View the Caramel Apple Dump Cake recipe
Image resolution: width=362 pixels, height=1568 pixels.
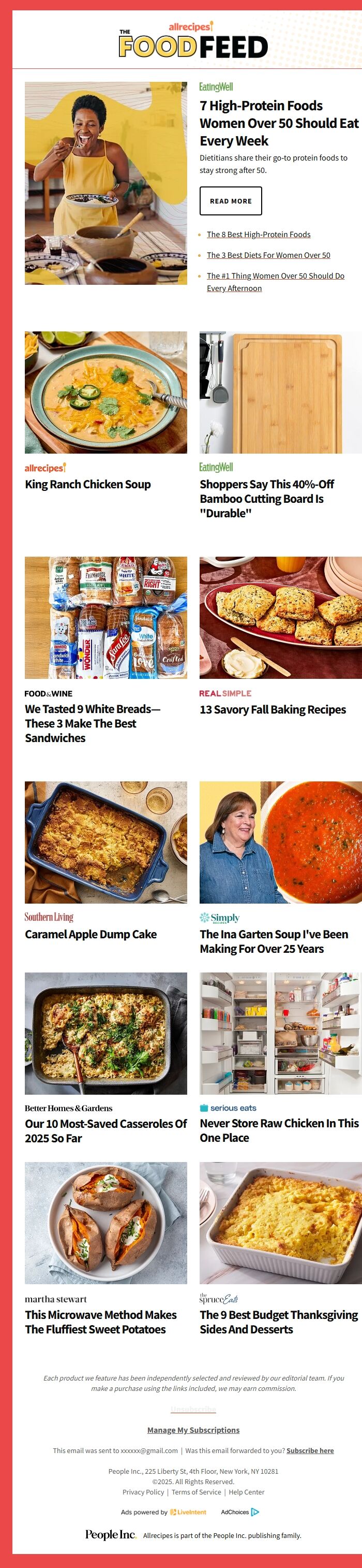(x=90, y=934)
